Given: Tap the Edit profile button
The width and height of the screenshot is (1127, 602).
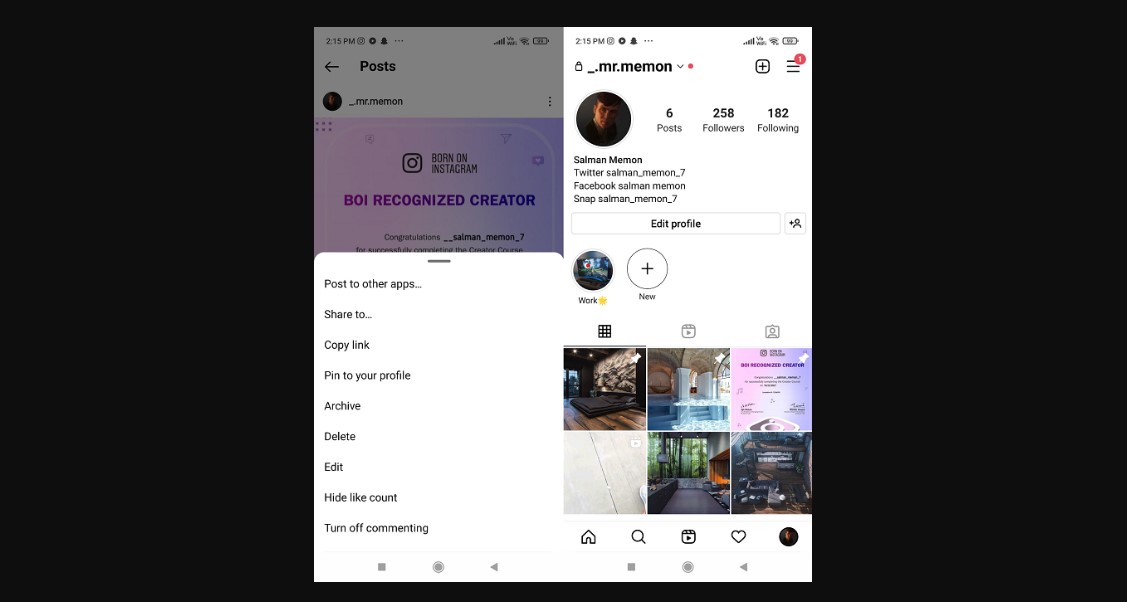Looking at the screenshot, I should point(676,224).
